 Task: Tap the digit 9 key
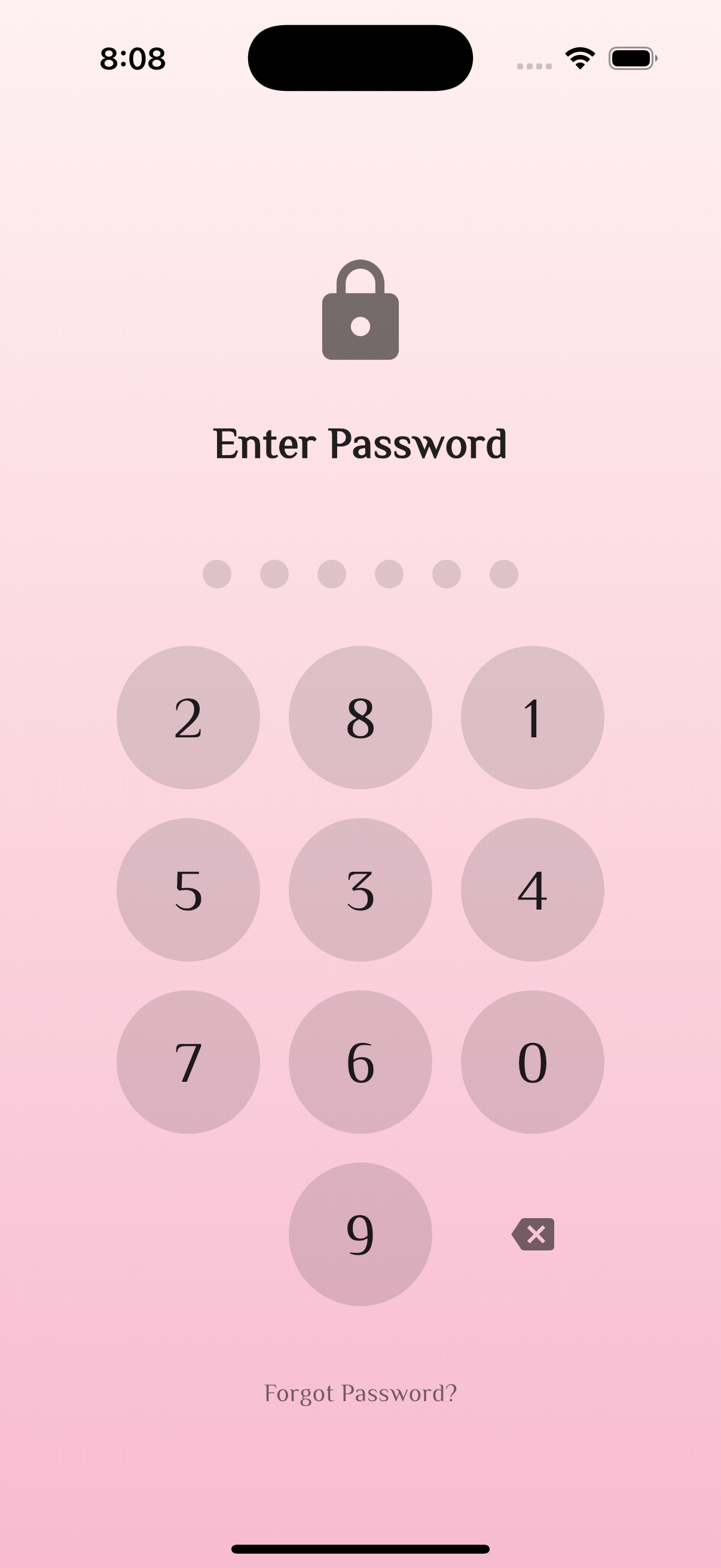coord(360,1234)
